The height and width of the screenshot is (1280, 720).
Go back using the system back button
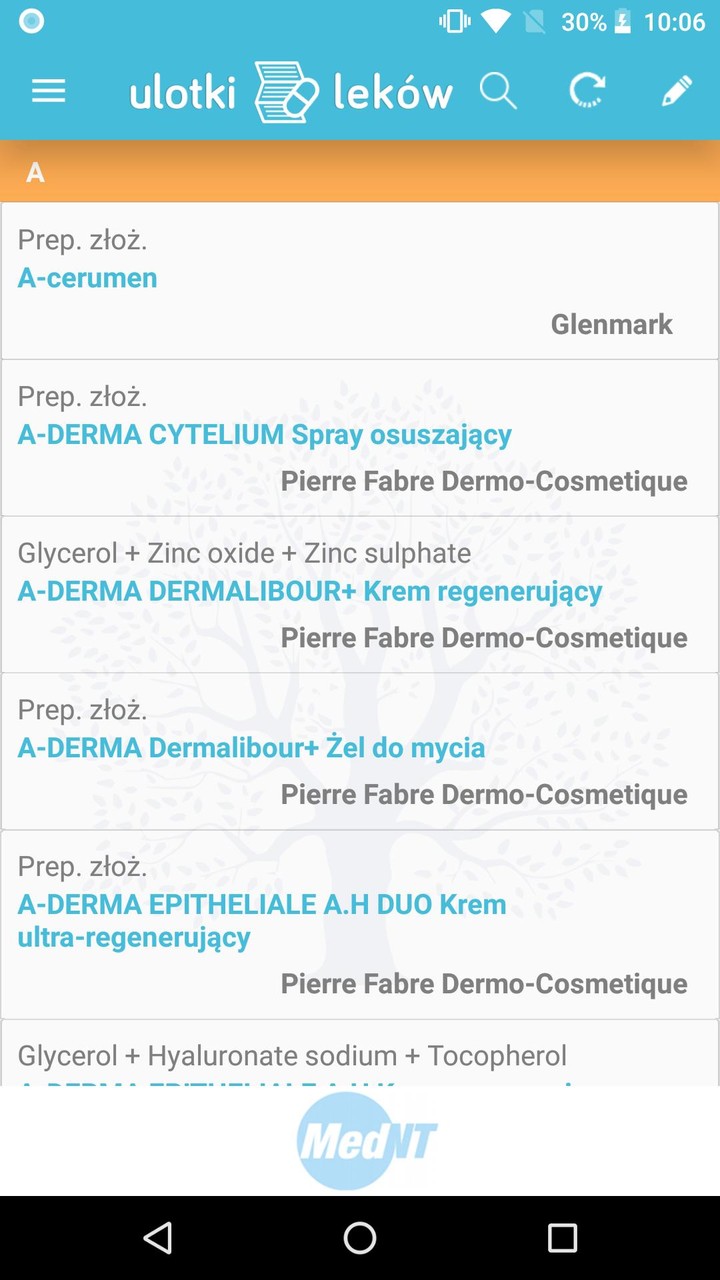pyautogui.click(x=158, y=1238)
